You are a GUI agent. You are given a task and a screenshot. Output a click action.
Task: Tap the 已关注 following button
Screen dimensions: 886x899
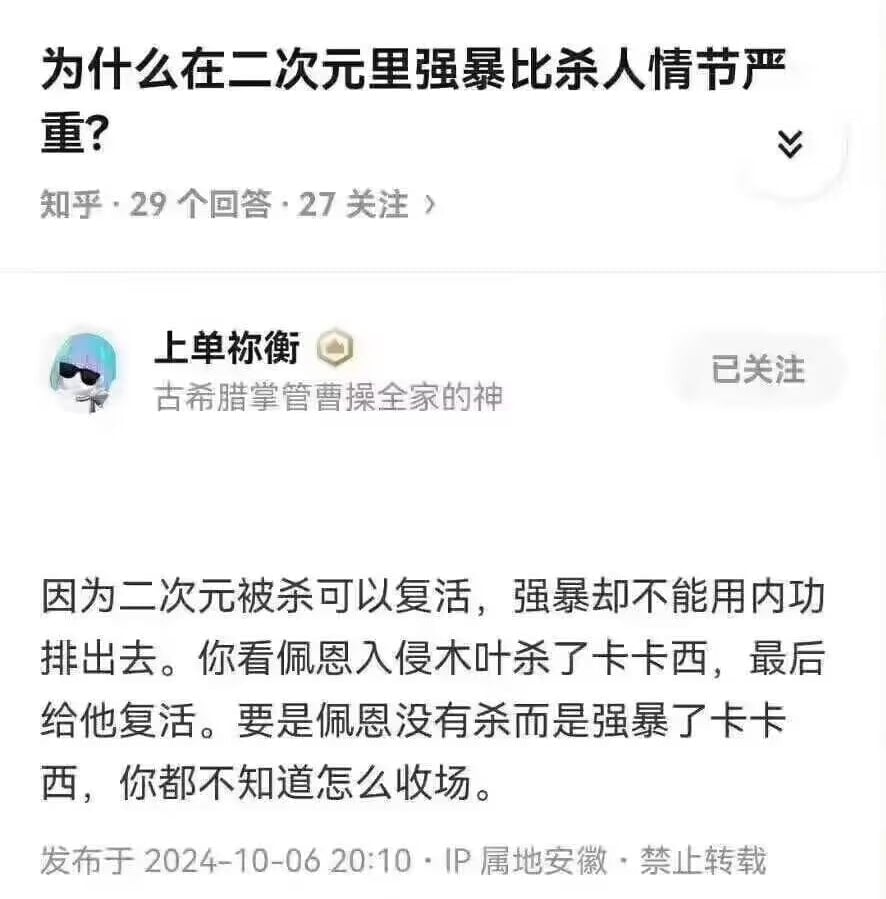tap(758, 369)
